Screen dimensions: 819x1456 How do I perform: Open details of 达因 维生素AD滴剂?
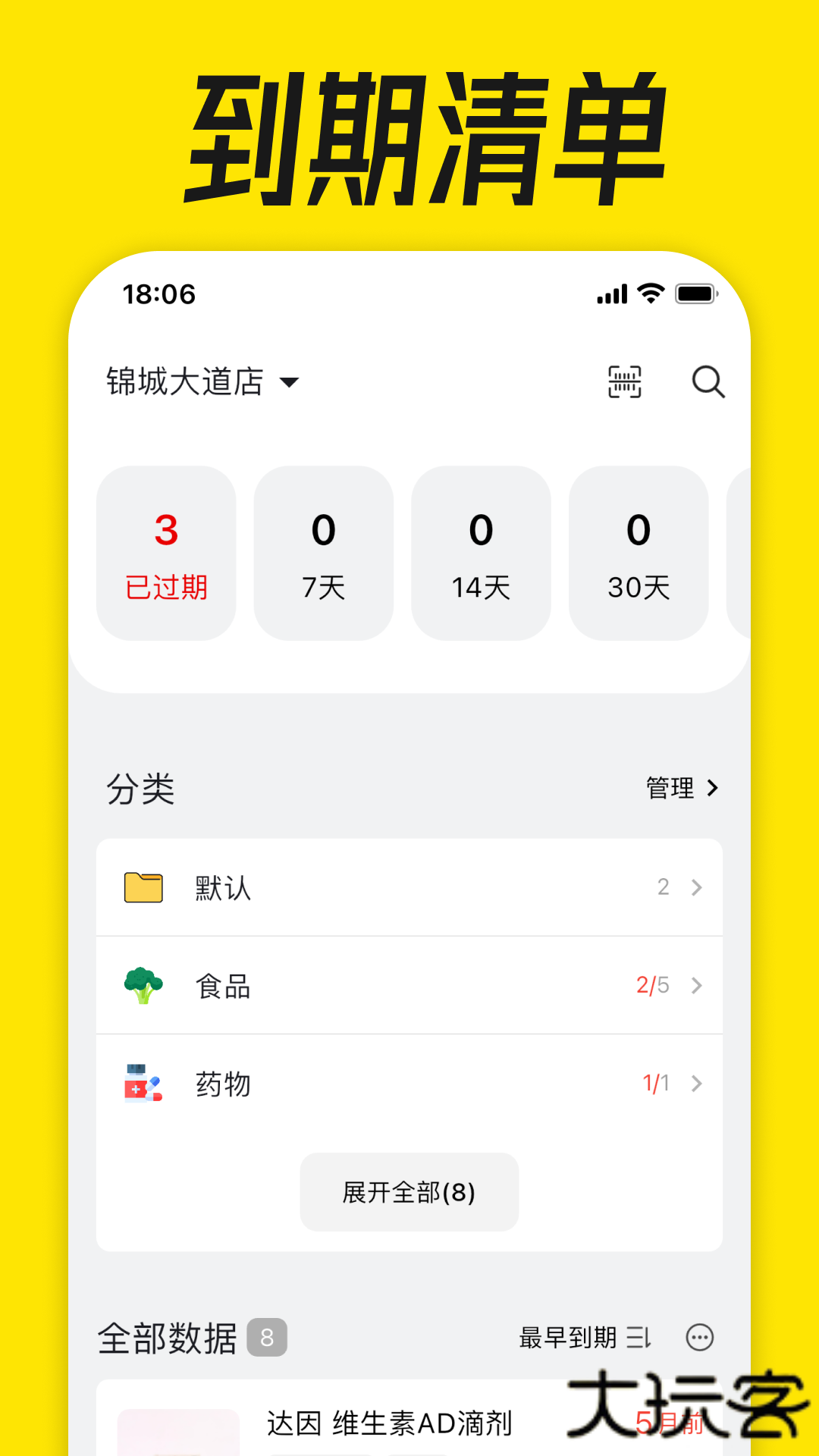[x=391, y=1420]
